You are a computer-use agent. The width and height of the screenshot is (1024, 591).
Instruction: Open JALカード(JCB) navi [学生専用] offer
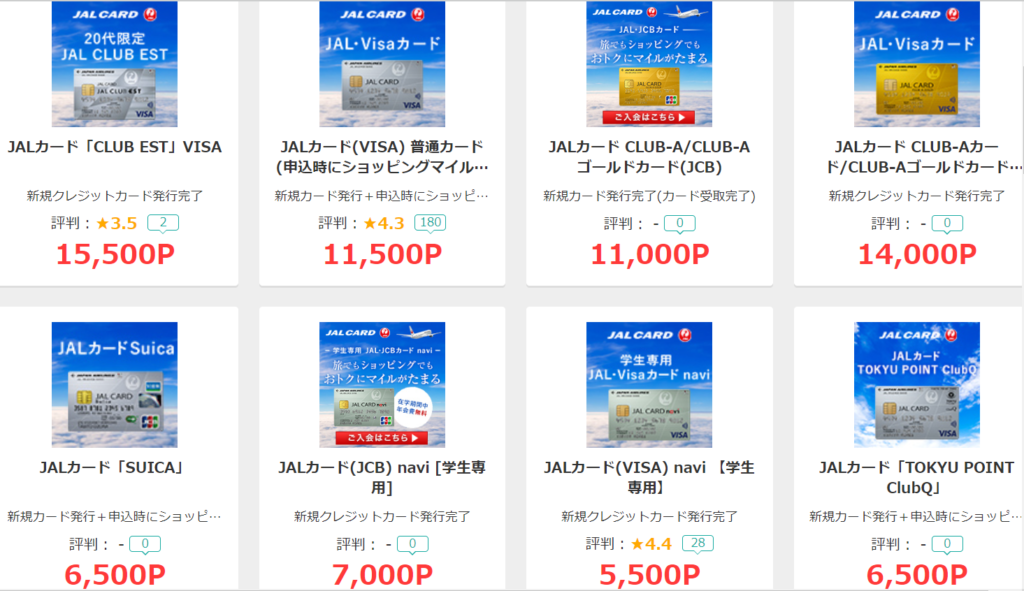click(382, 477)
